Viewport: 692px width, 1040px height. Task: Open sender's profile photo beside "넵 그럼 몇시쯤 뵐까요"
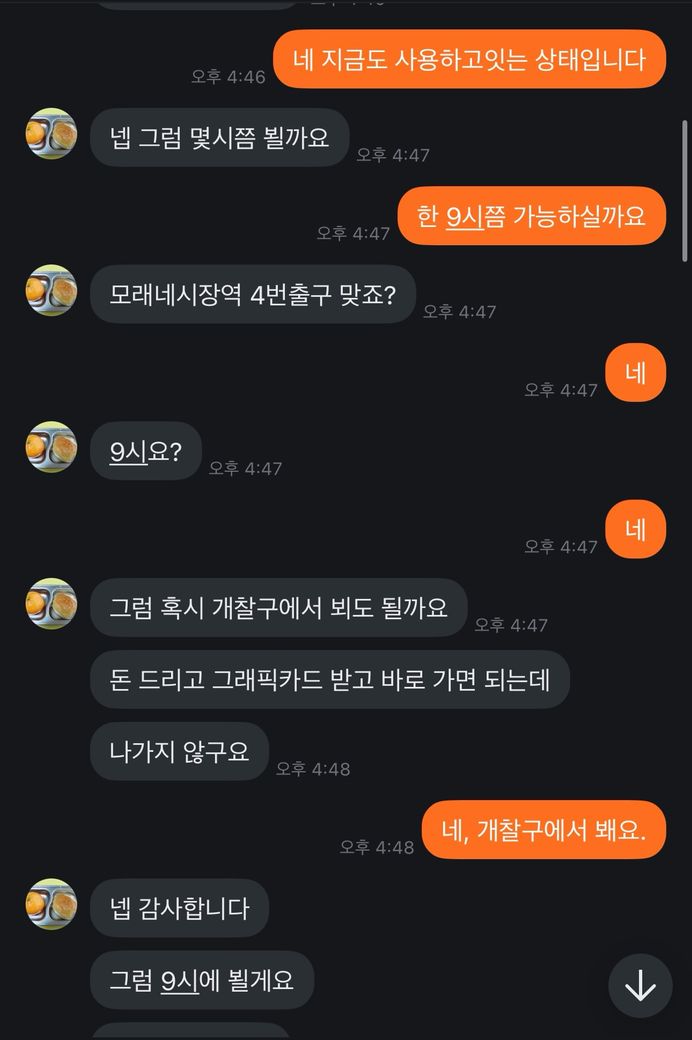pyautogui.click(x=51, y=134)
